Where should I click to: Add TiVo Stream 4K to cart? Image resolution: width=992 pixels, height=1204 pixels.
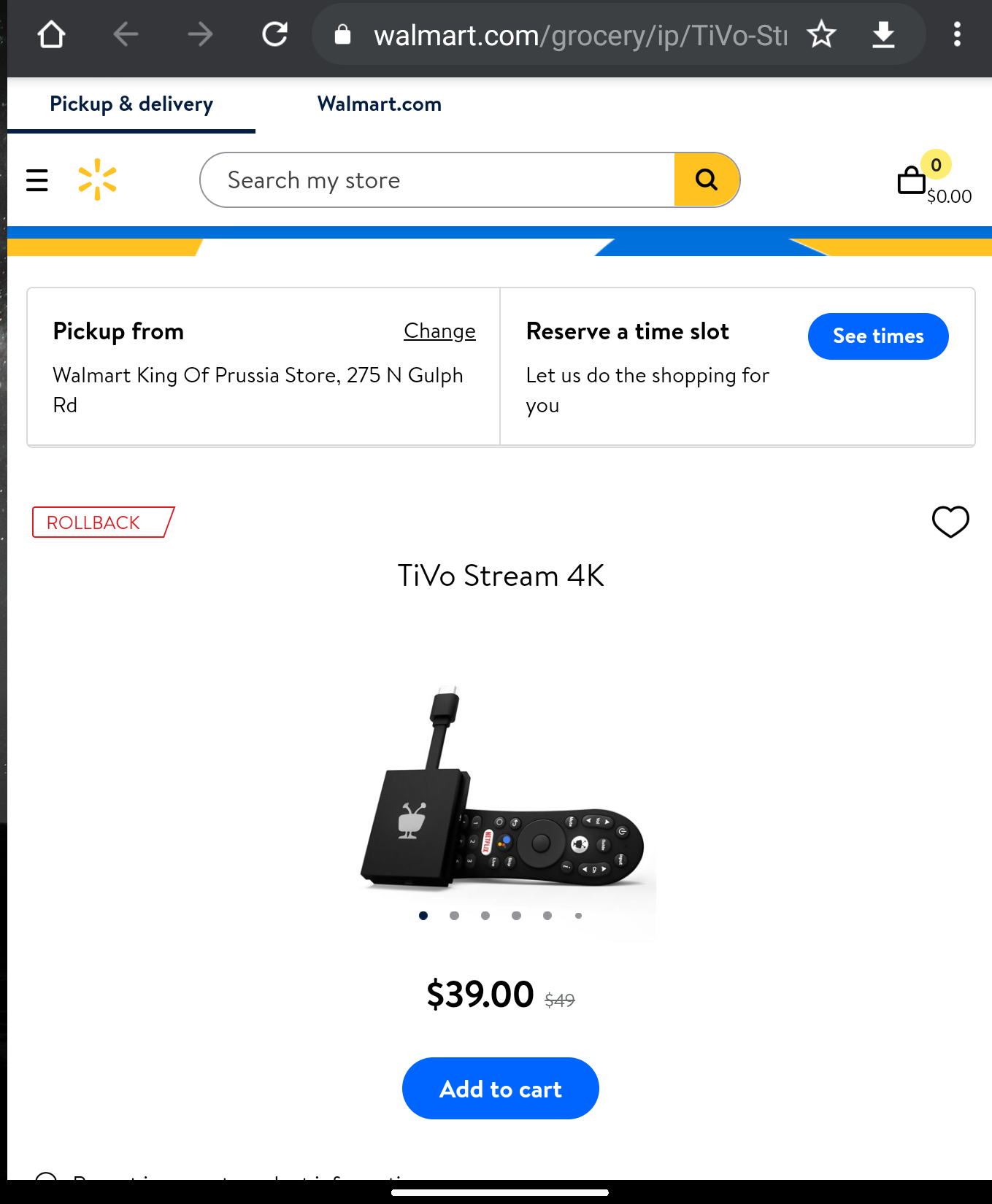tap(501, 1089)
